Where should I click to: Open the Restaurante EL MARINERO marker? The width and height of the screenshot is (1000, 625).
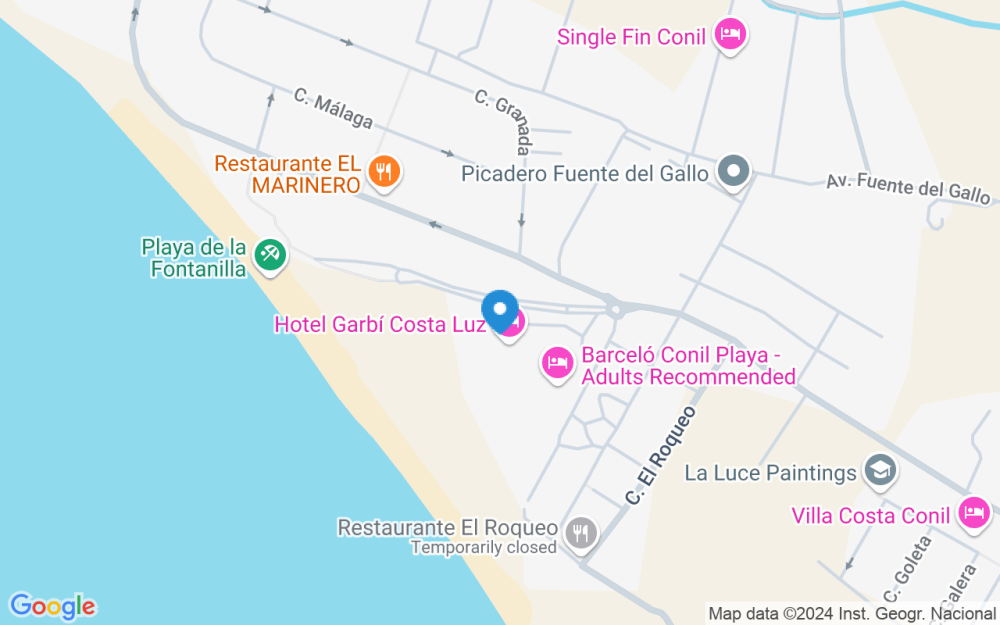384,171
